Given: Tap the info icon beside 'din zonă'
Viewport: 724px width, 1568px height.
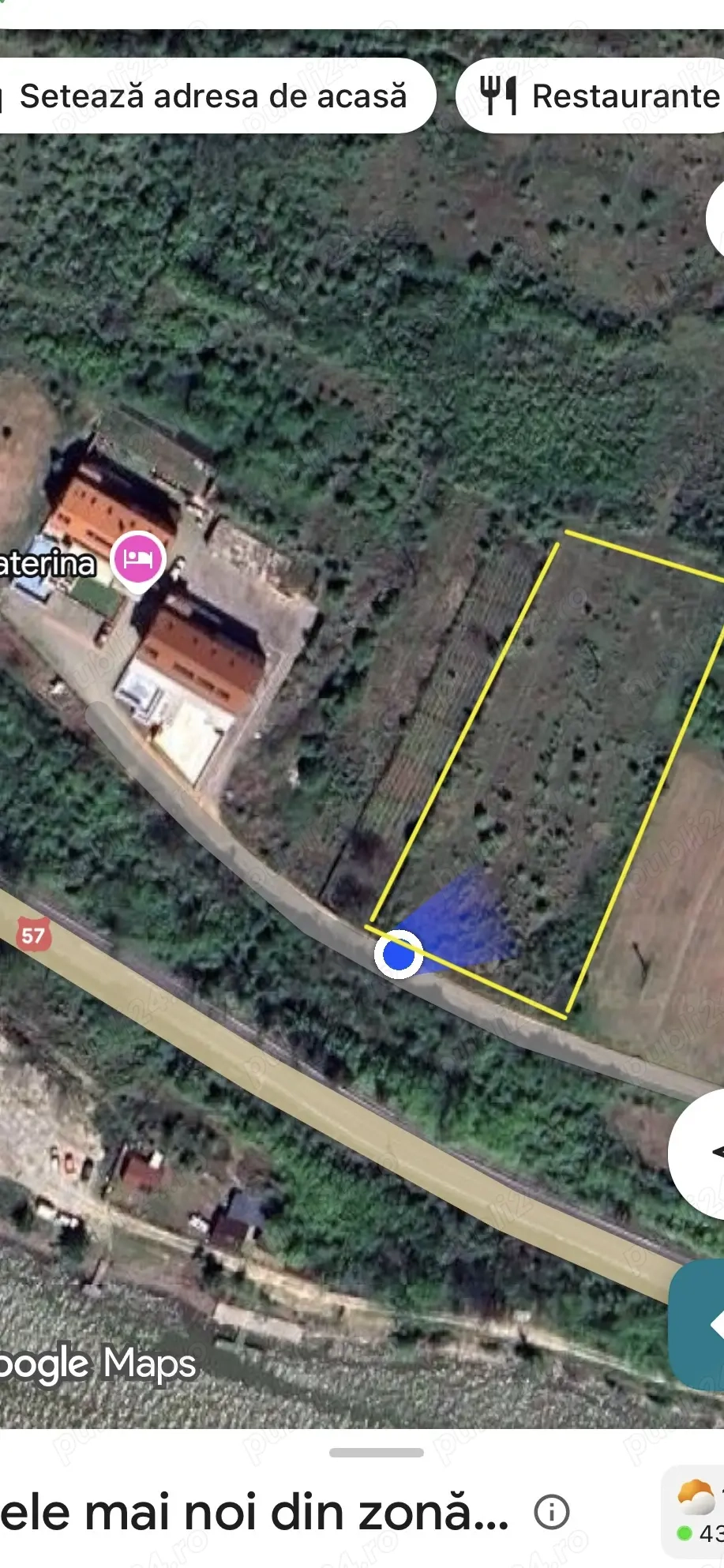Looking at the screenshot, I should pos(551,1512).
